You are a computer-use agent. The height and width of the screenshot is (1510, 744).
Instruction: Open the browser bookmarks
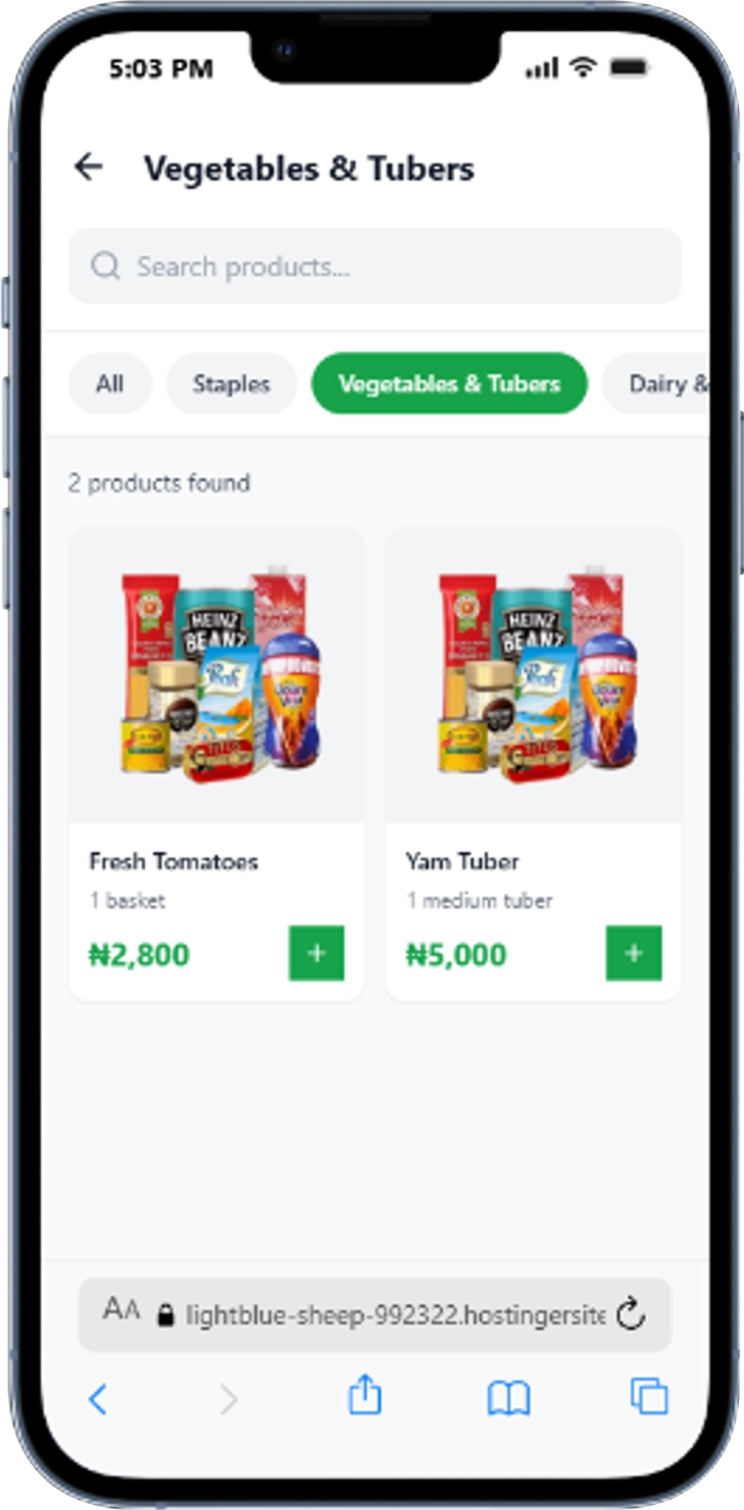(508, 1398)
